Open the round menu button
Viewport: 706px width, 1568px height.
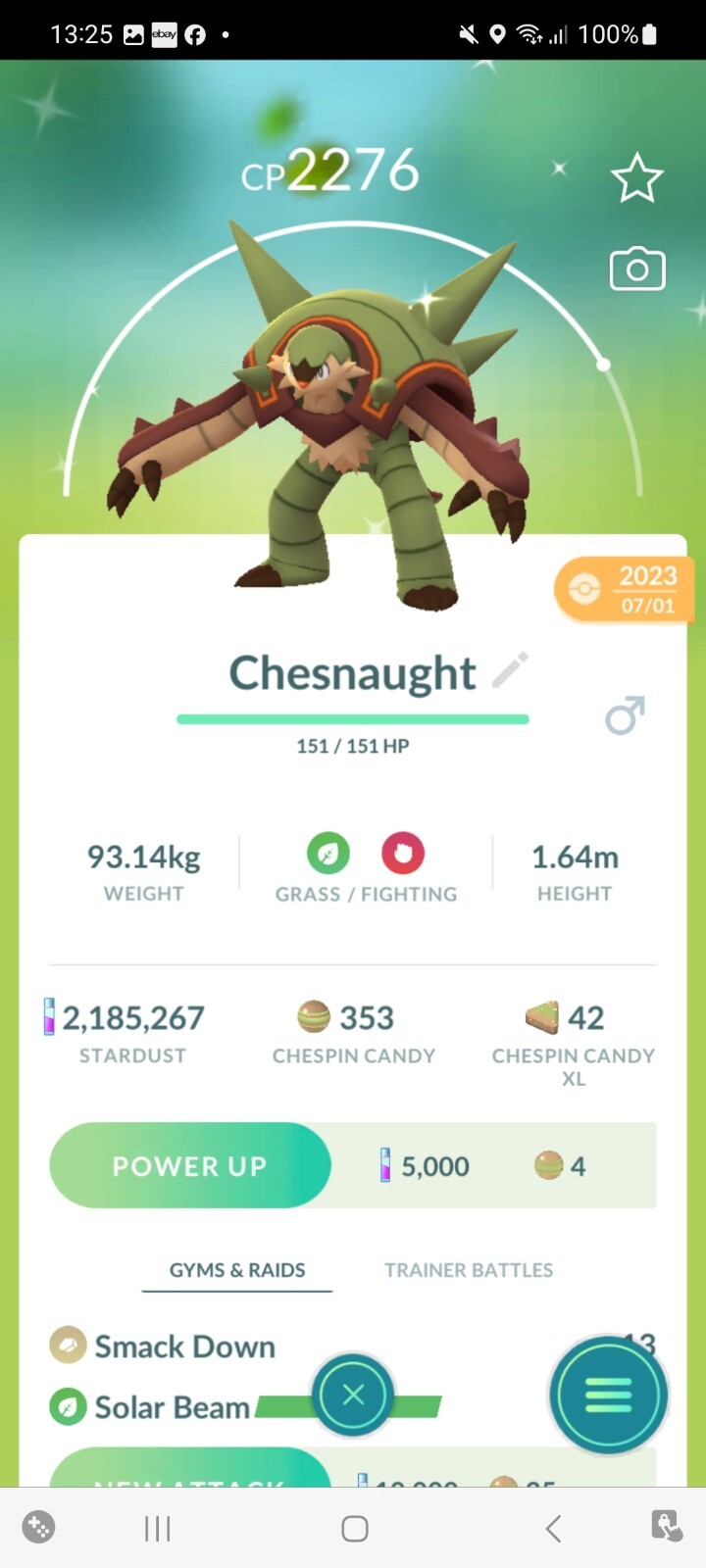click(x=608, y=1395)
